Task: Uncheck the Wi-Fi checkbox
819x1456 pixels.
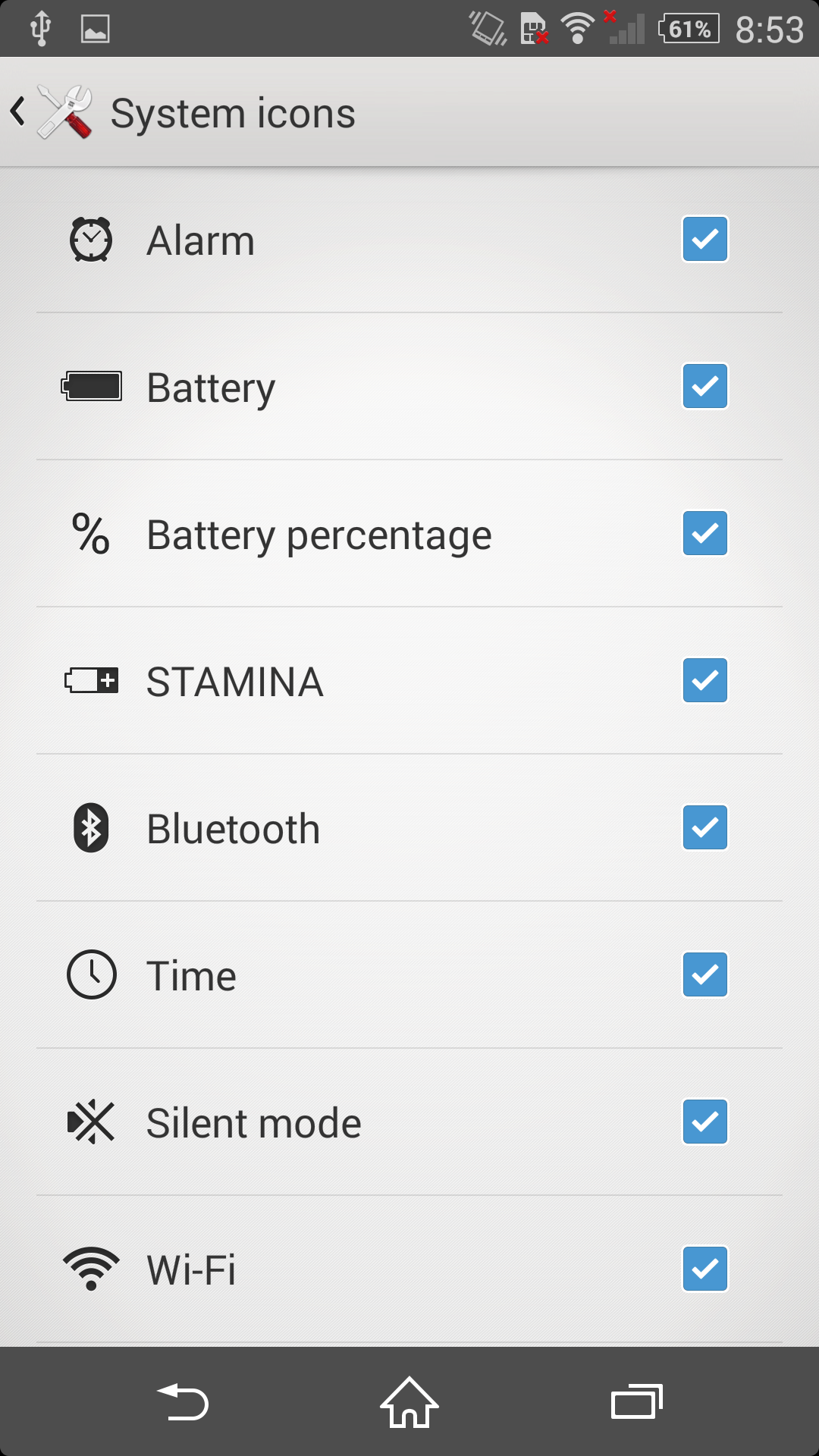Action: tap(705, 1269)
